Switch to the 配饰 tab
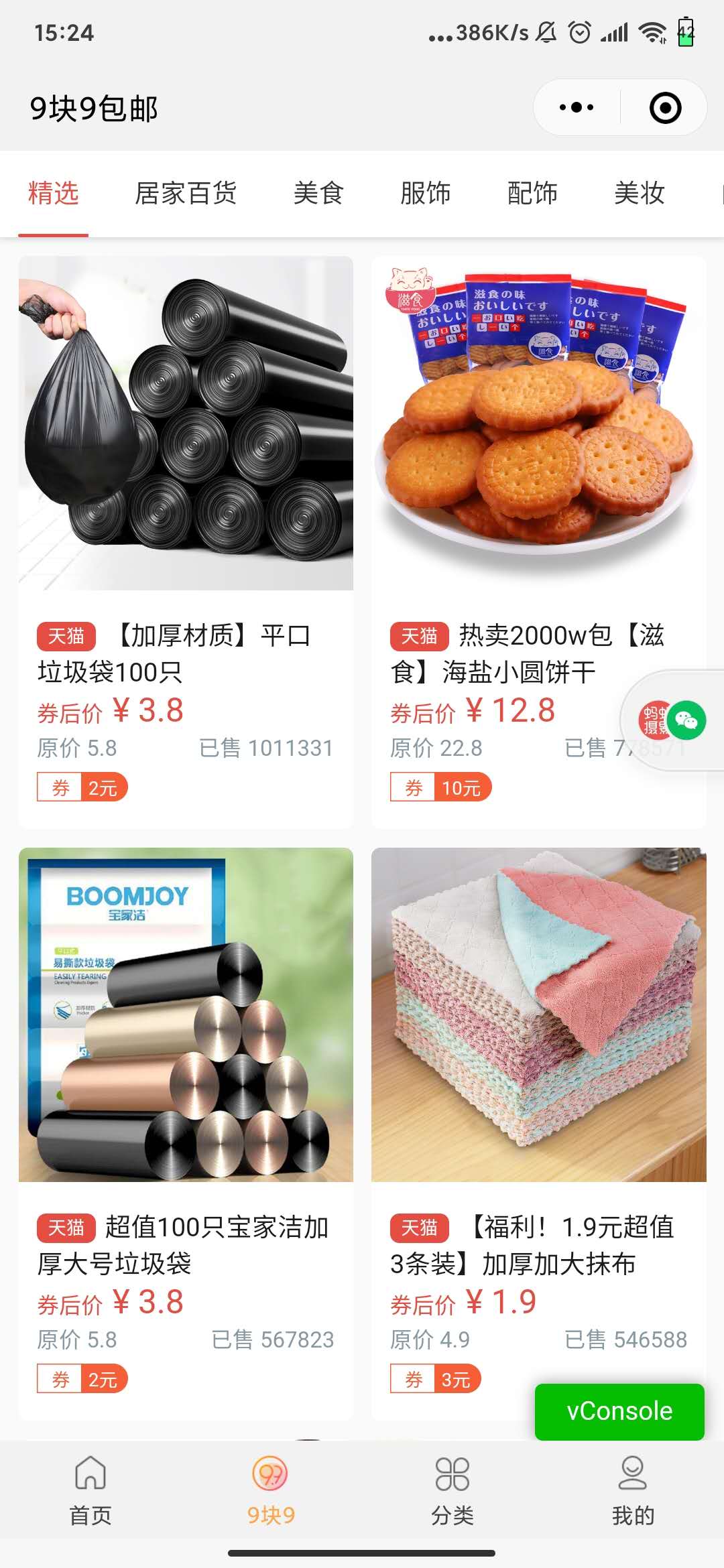Image resolution: width=724 pixels, height=1568 pixels. point(532,194)
